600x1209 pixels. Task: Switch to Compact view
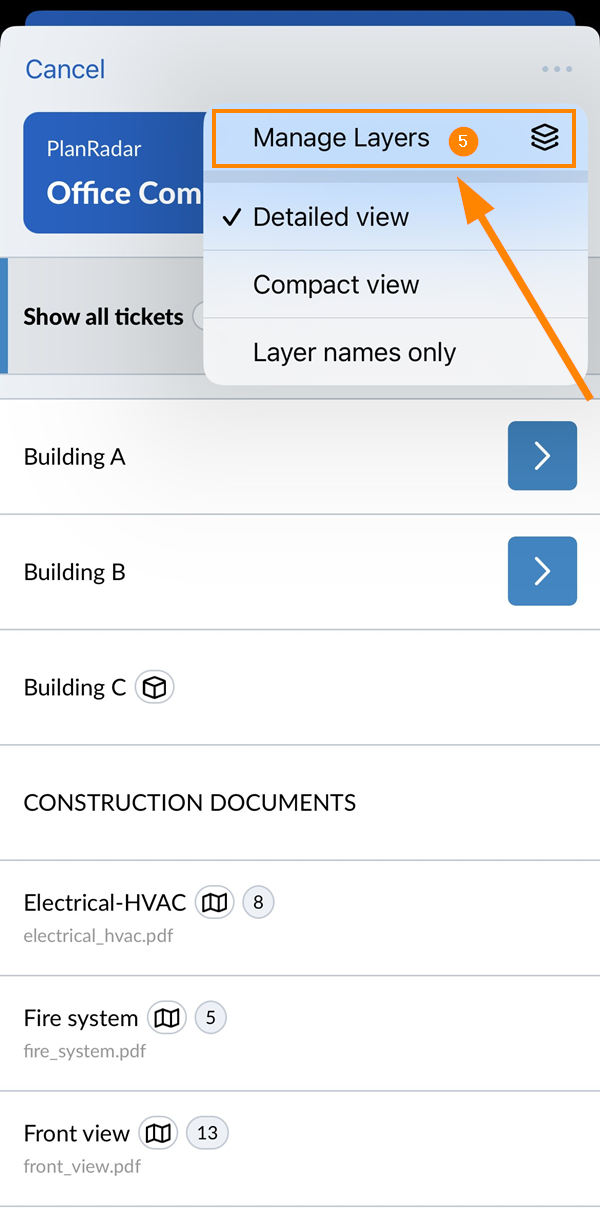tap(336, 285)
